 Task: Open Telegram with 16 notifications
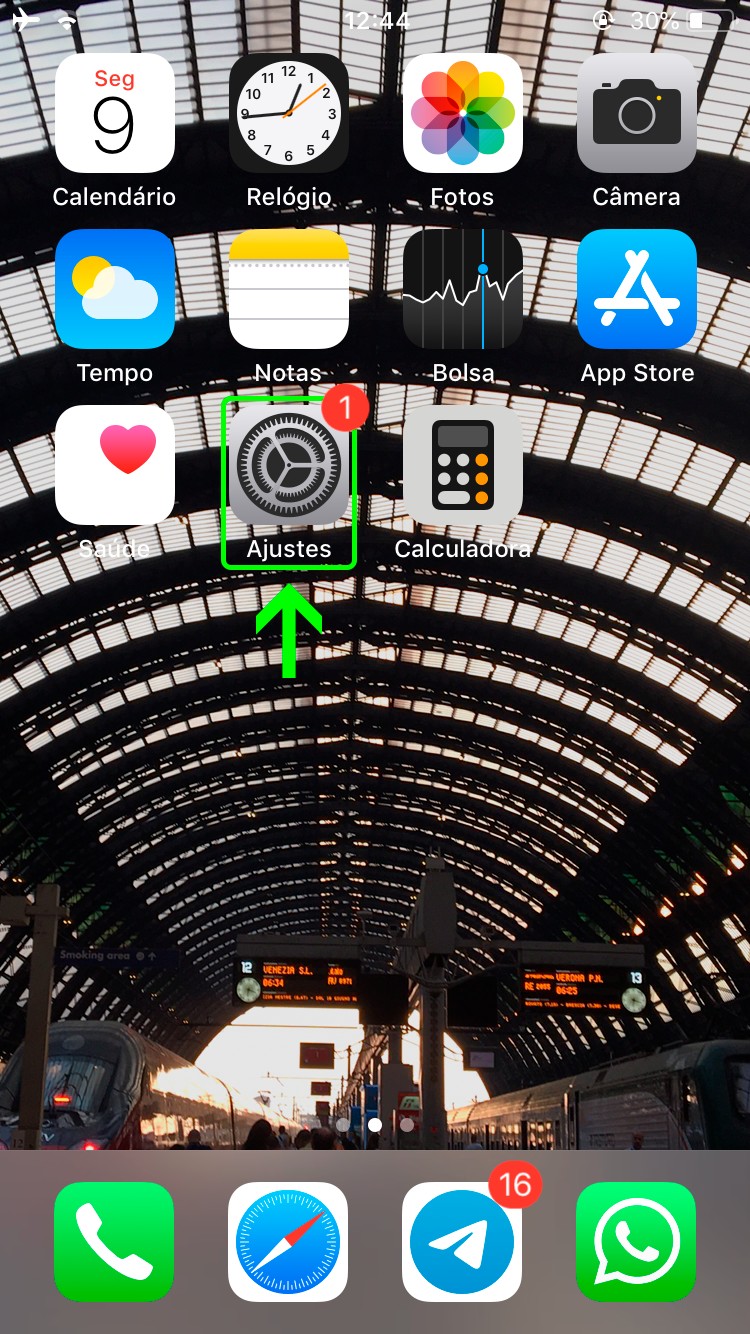[462, 1241]
